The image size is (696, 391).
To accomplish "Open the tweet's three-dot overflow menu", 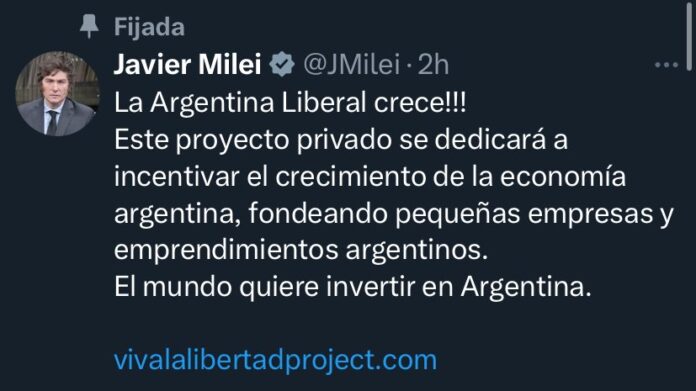I will 666,65.
